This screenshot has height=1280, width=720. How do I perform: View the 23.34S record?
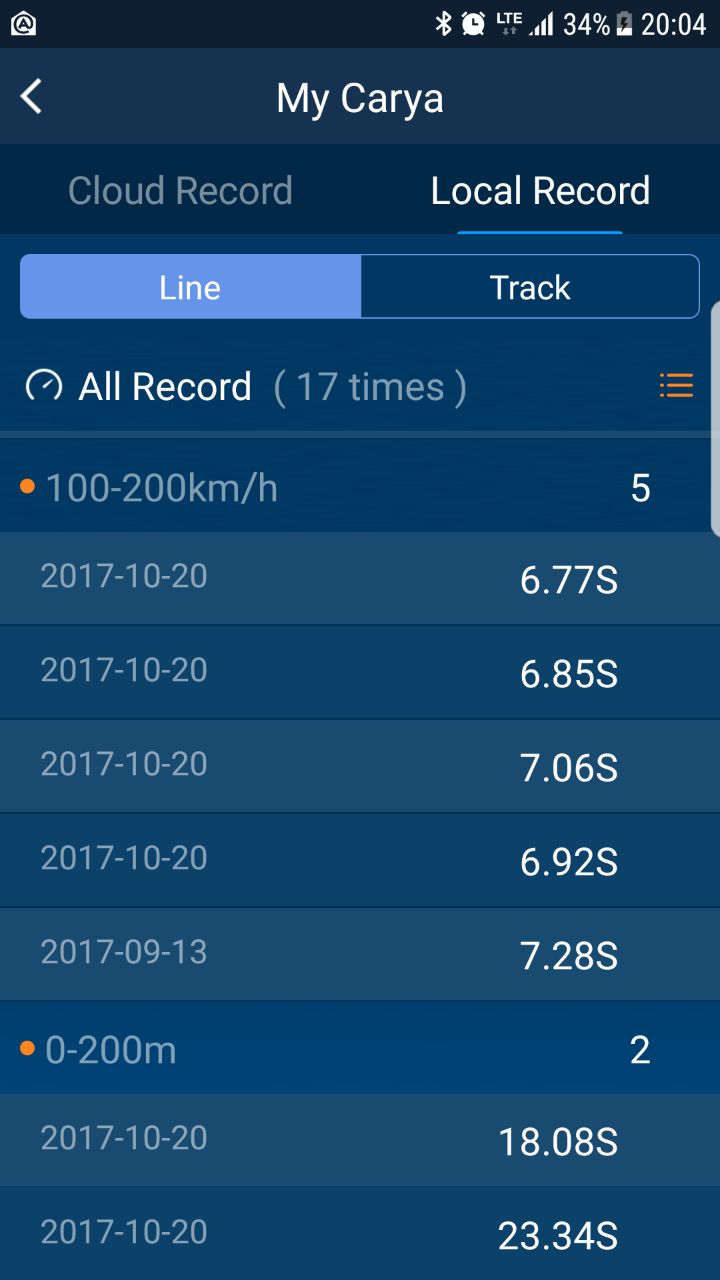click(360, 1234)
